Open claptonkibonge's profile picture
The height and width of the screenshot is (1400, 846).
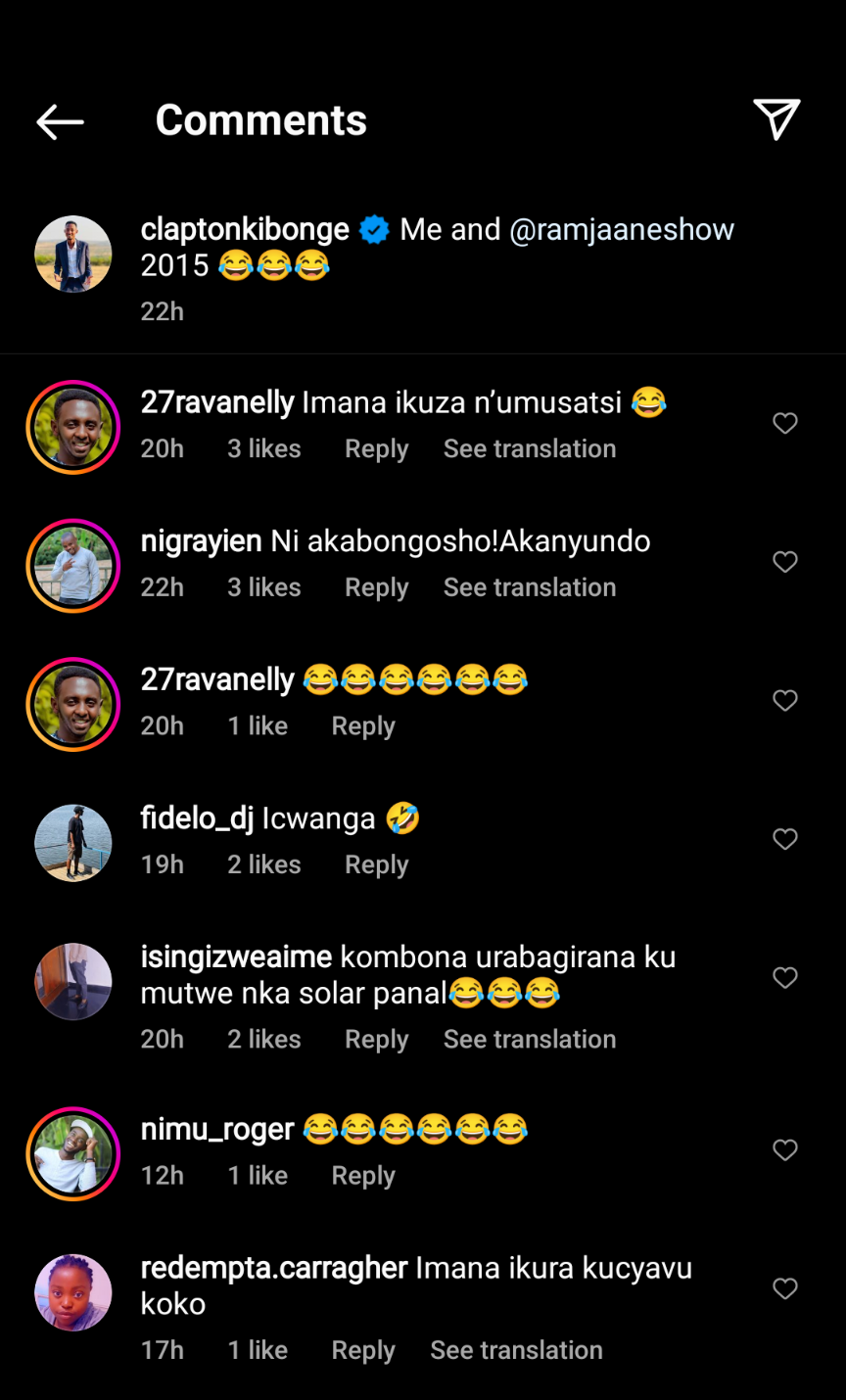point(73,254)
